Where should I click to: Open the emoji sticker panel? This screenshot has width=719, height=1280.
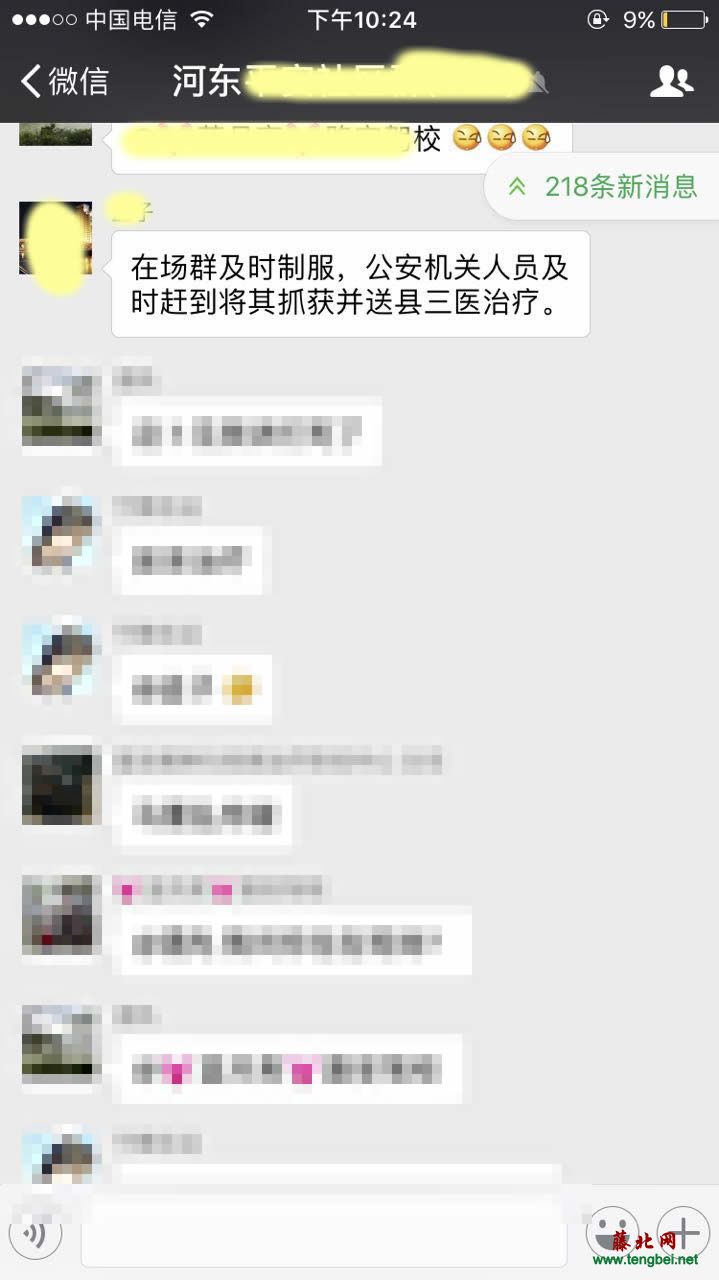coord(611,1232)
